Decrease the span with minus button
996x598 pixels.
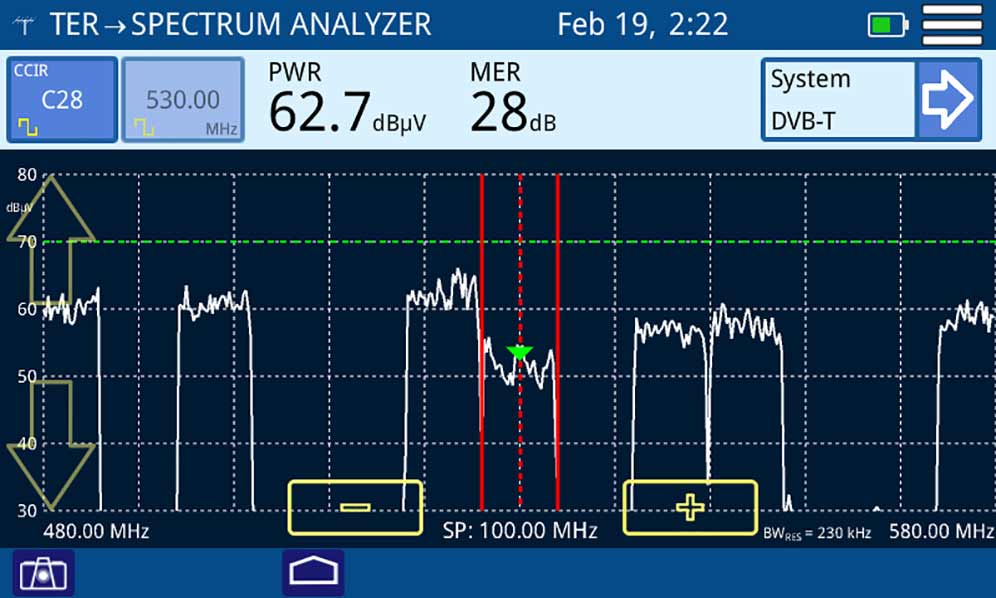pyautogui.click(x=355, y=507)
